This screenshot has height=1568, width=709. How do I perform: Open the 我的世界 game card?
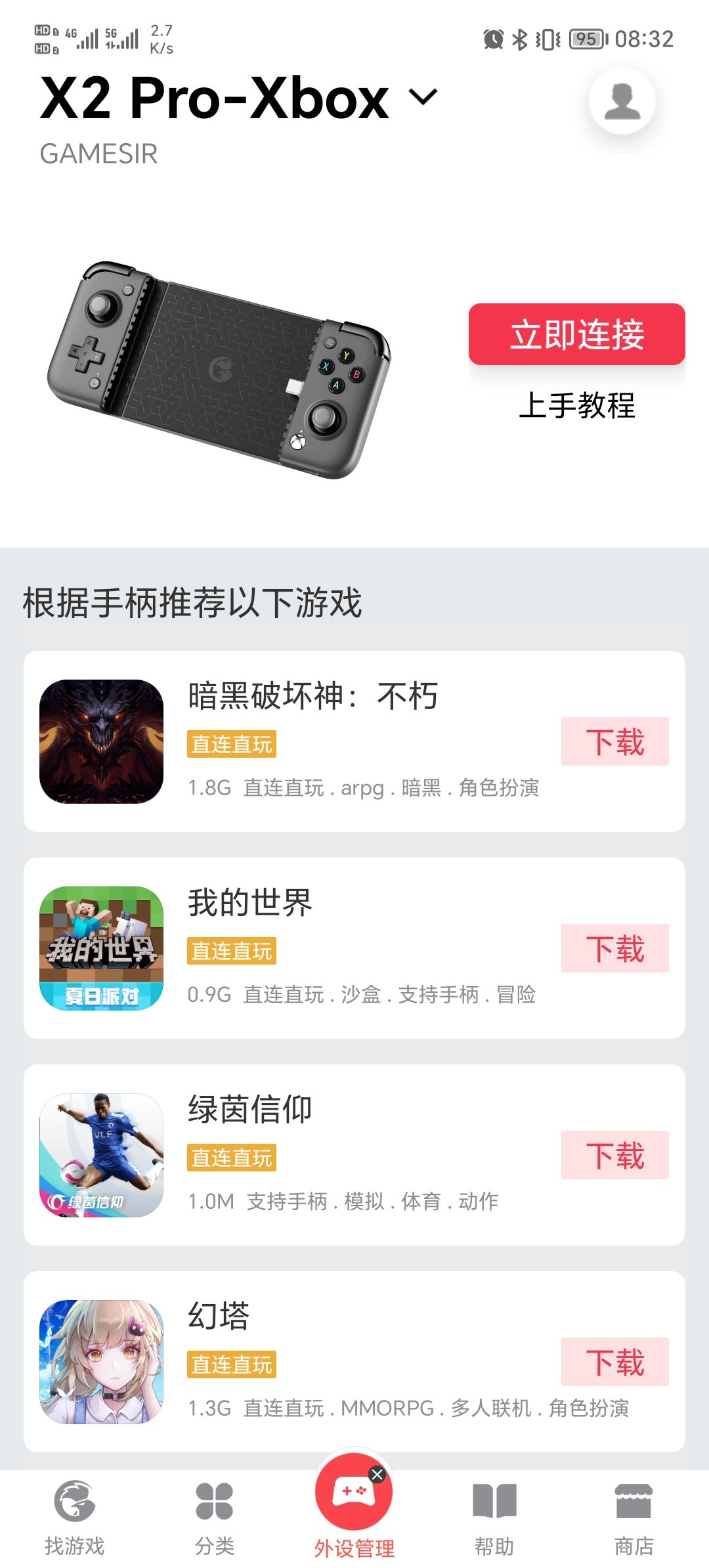click(354, 948)
